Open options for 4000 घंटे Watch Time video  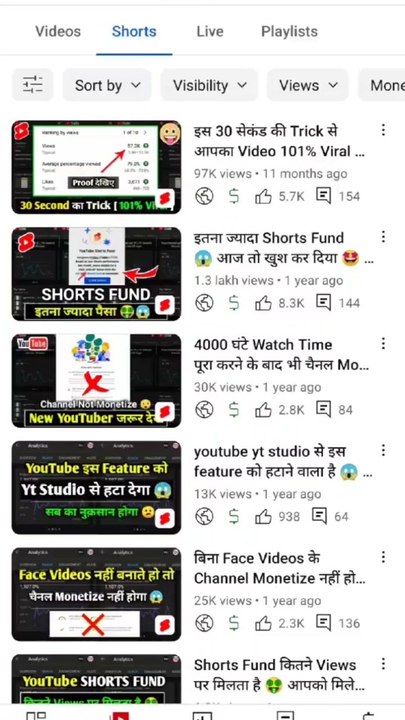(x=383, y=343)
